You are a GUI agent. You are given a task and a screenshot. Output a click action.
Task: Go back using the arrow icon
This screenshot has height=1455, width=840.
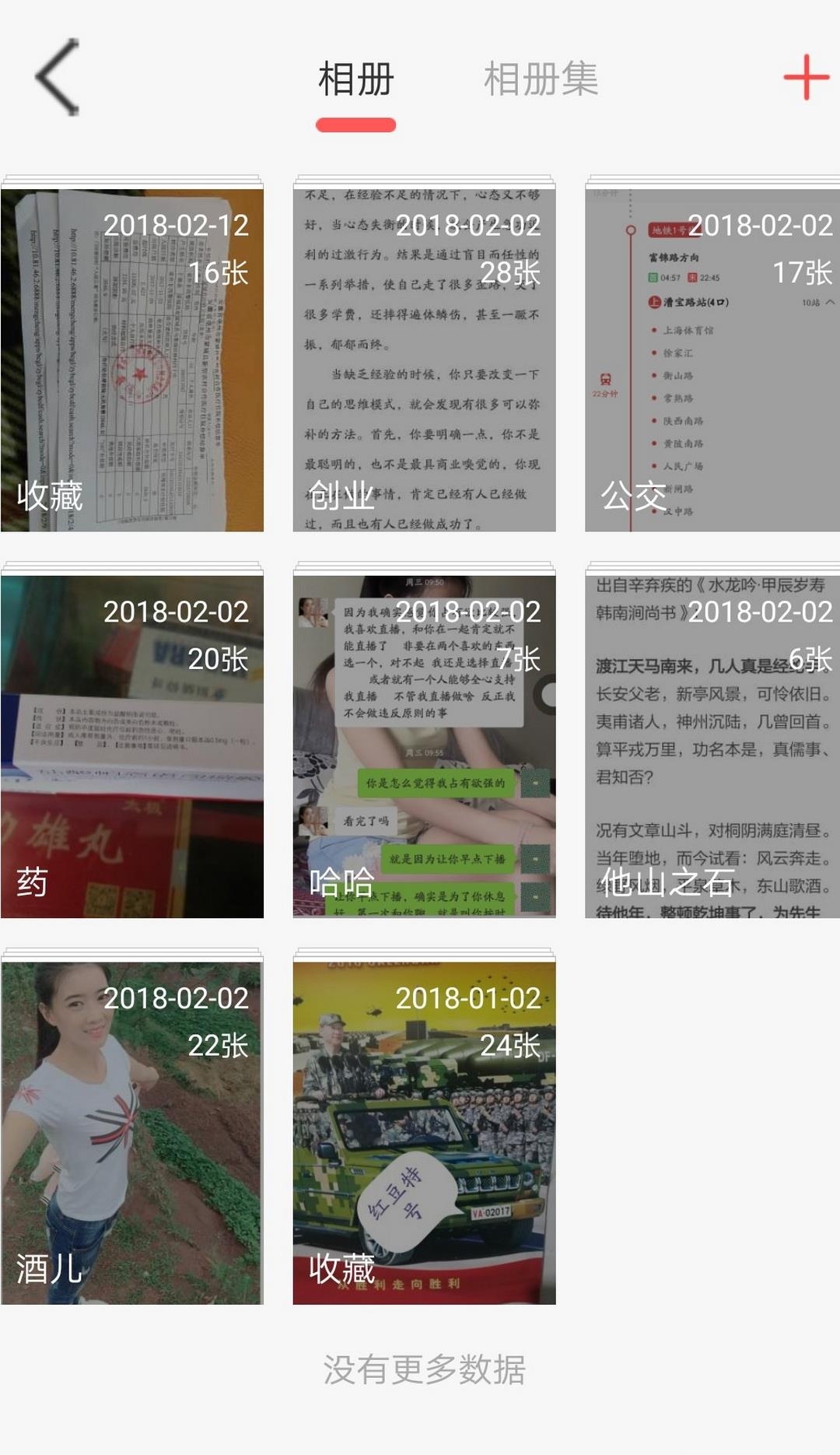58,77
